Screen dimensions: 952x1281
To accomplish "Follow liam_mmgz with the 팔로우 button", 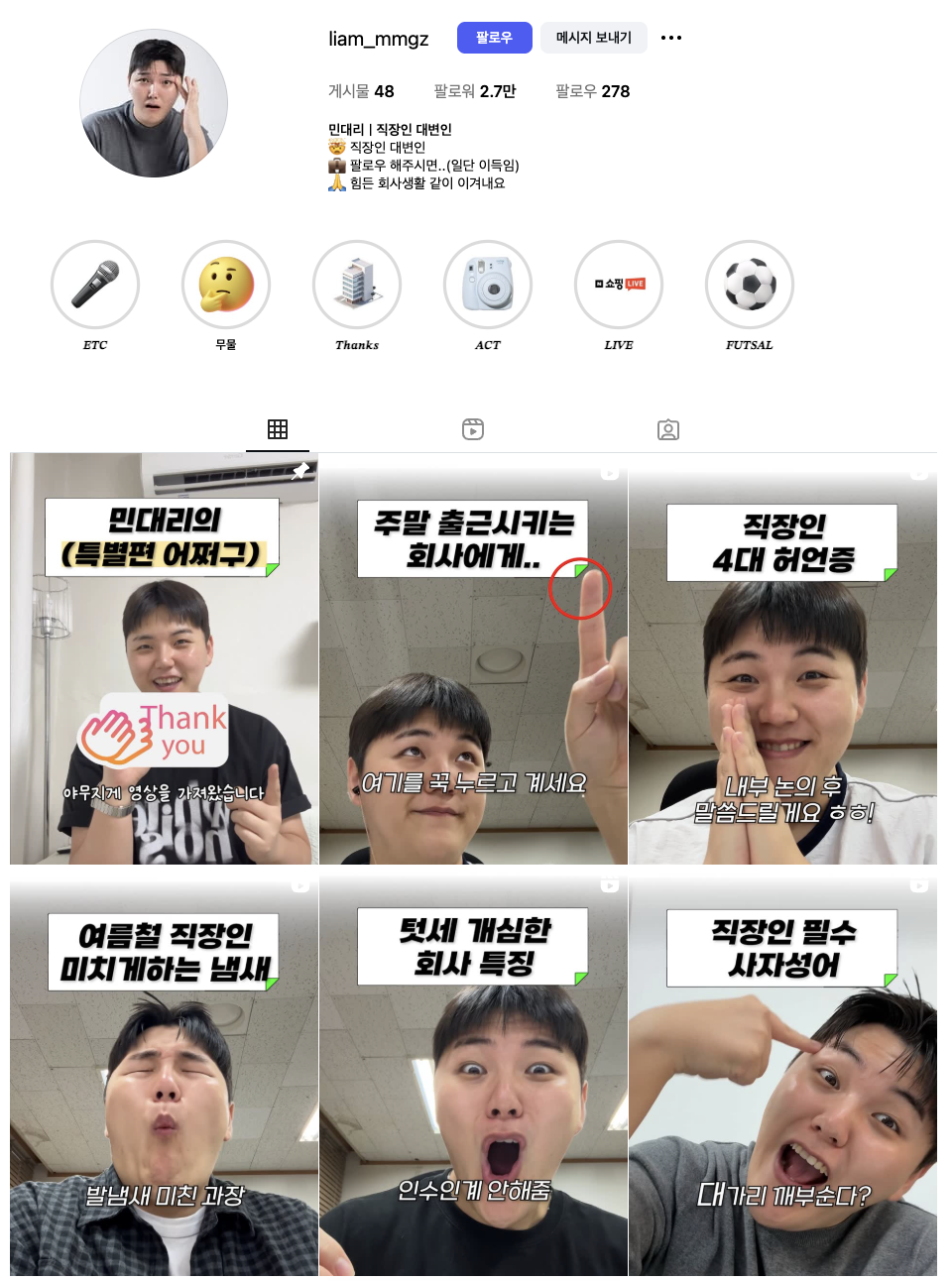I will (x=494, y=38).
